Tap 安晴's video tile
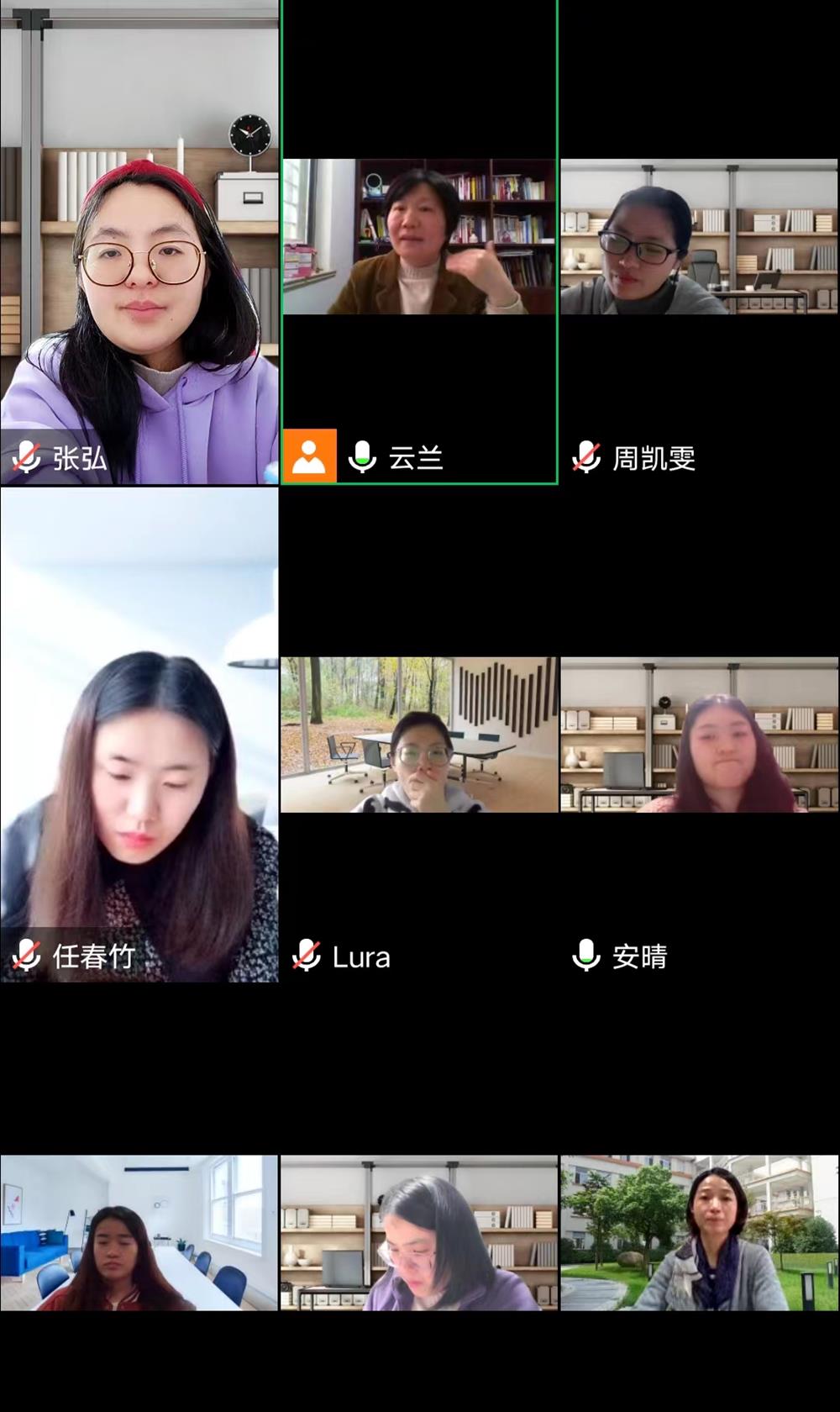840x1412 pixels. (699, 735)
